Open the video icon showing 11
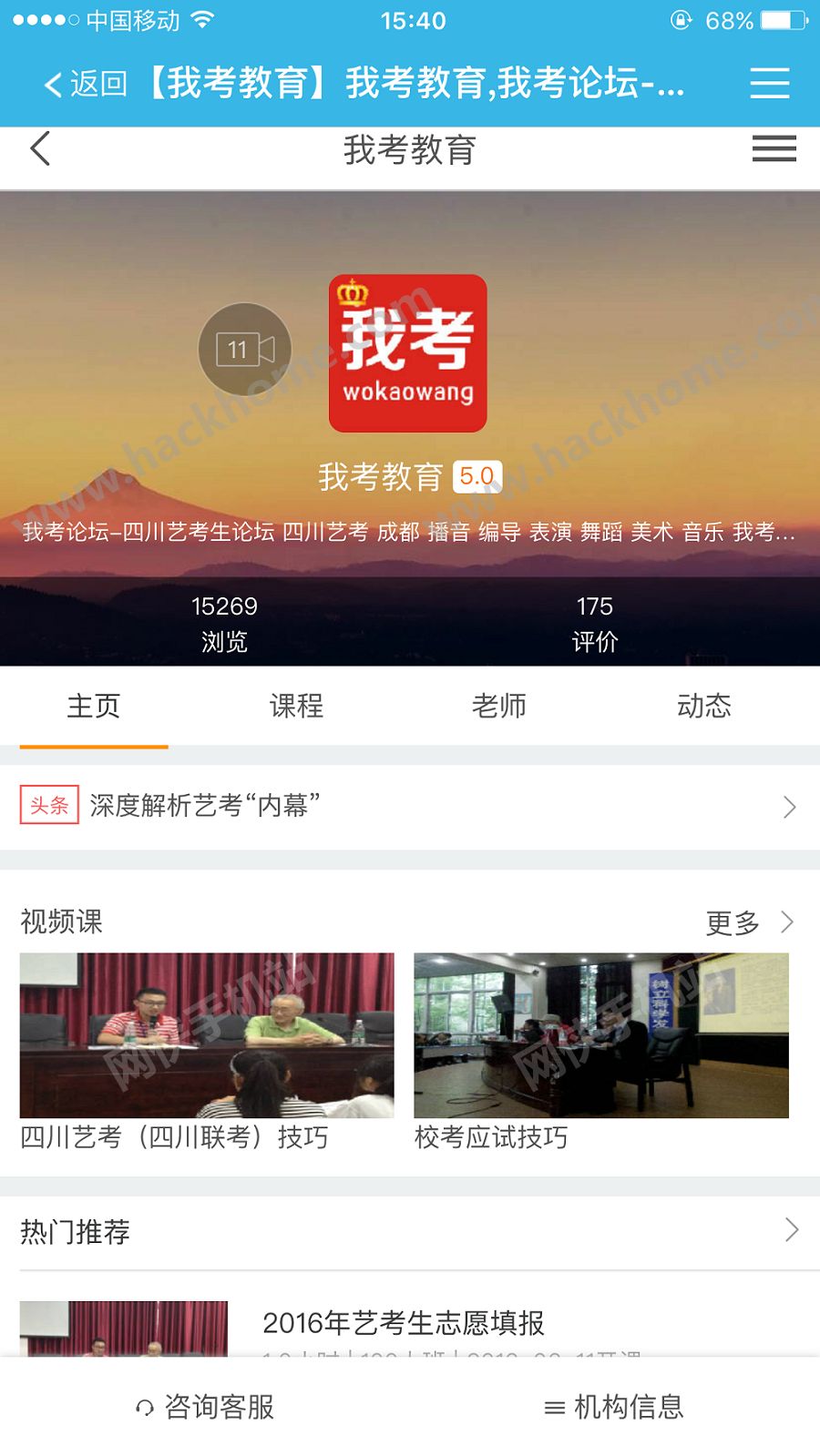Viewport: 820px width, 1456px height. pos(245,349)
